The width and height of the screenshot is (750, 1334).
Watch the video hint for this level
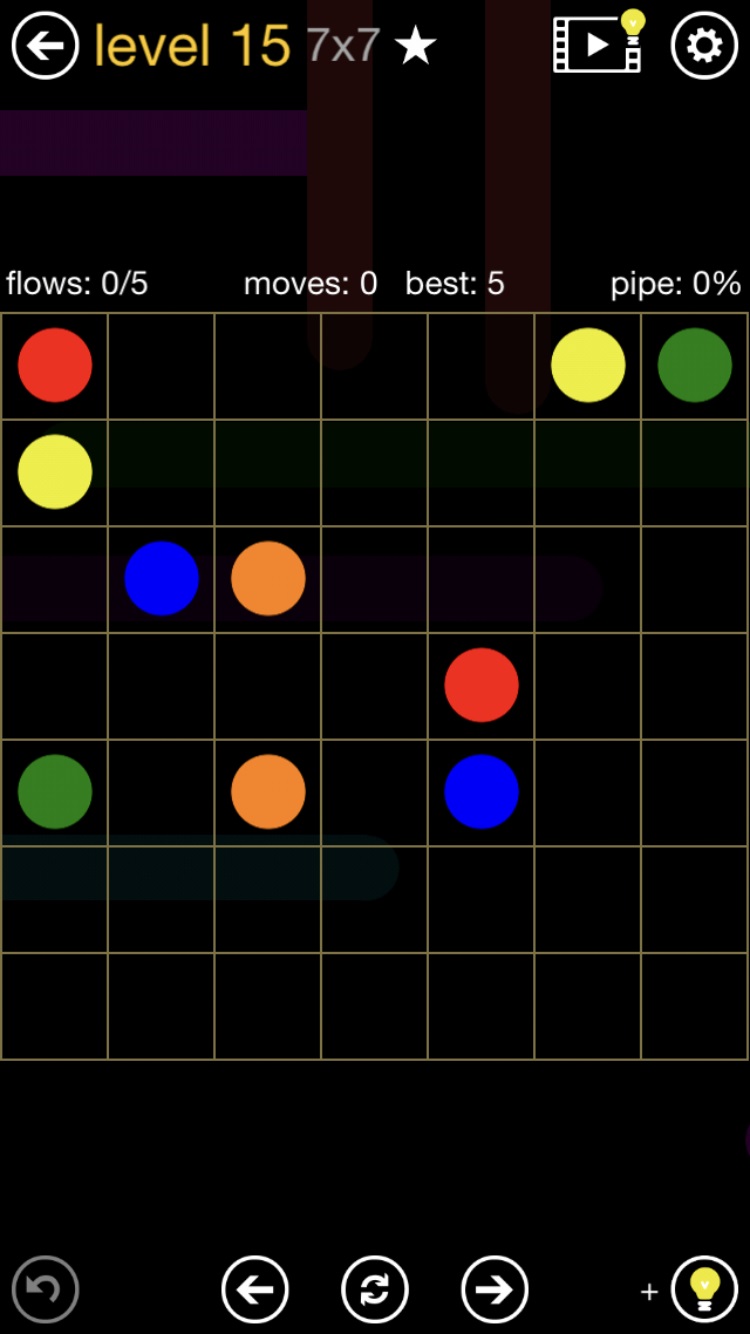598,44
